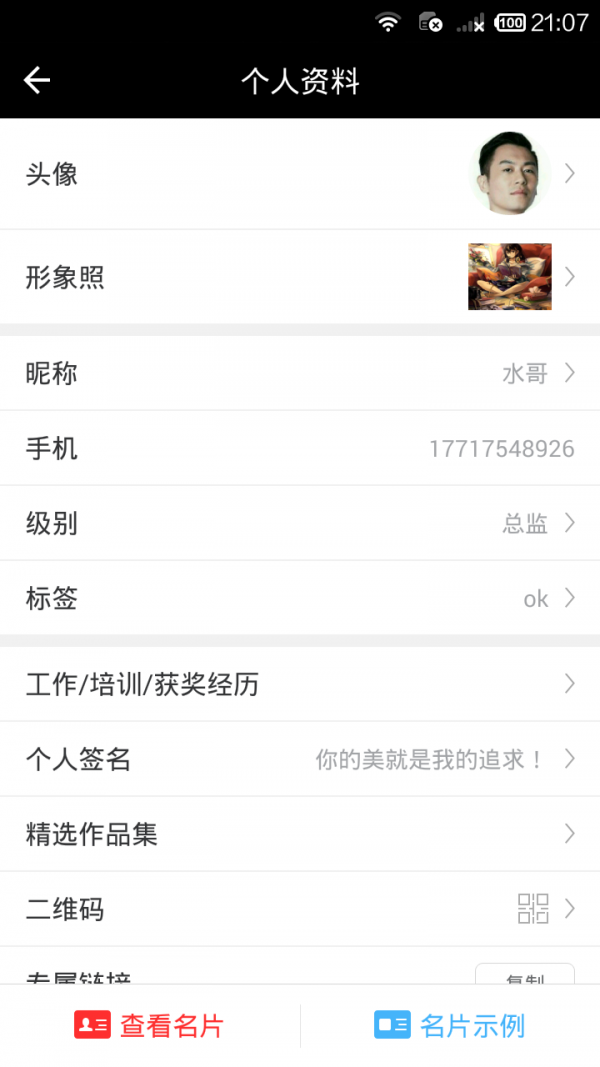
Task: Open the 标签 tags row
Action: pos(300,597)
